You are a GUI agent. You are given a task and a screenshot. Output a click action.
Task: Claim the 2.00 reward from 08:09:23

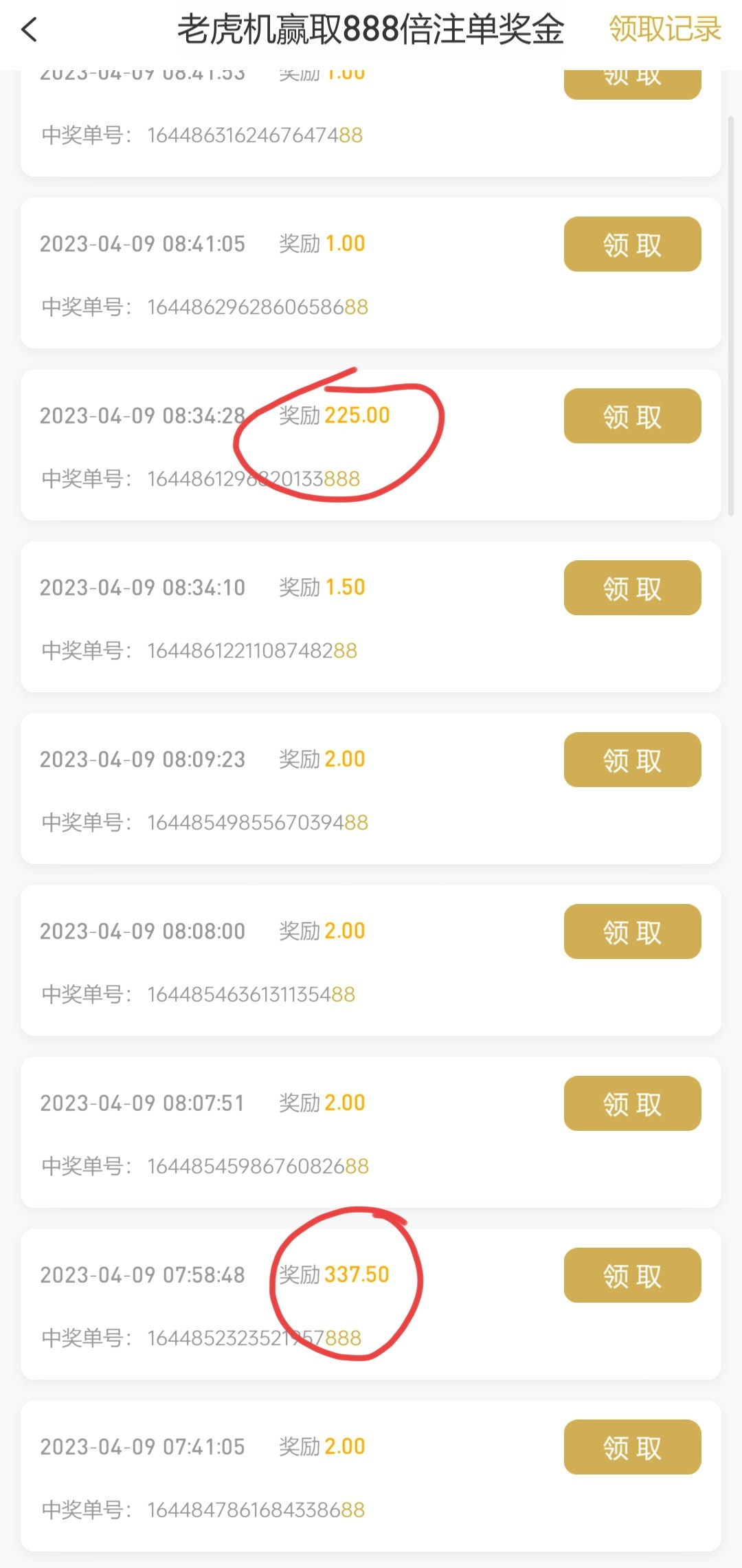632,760
